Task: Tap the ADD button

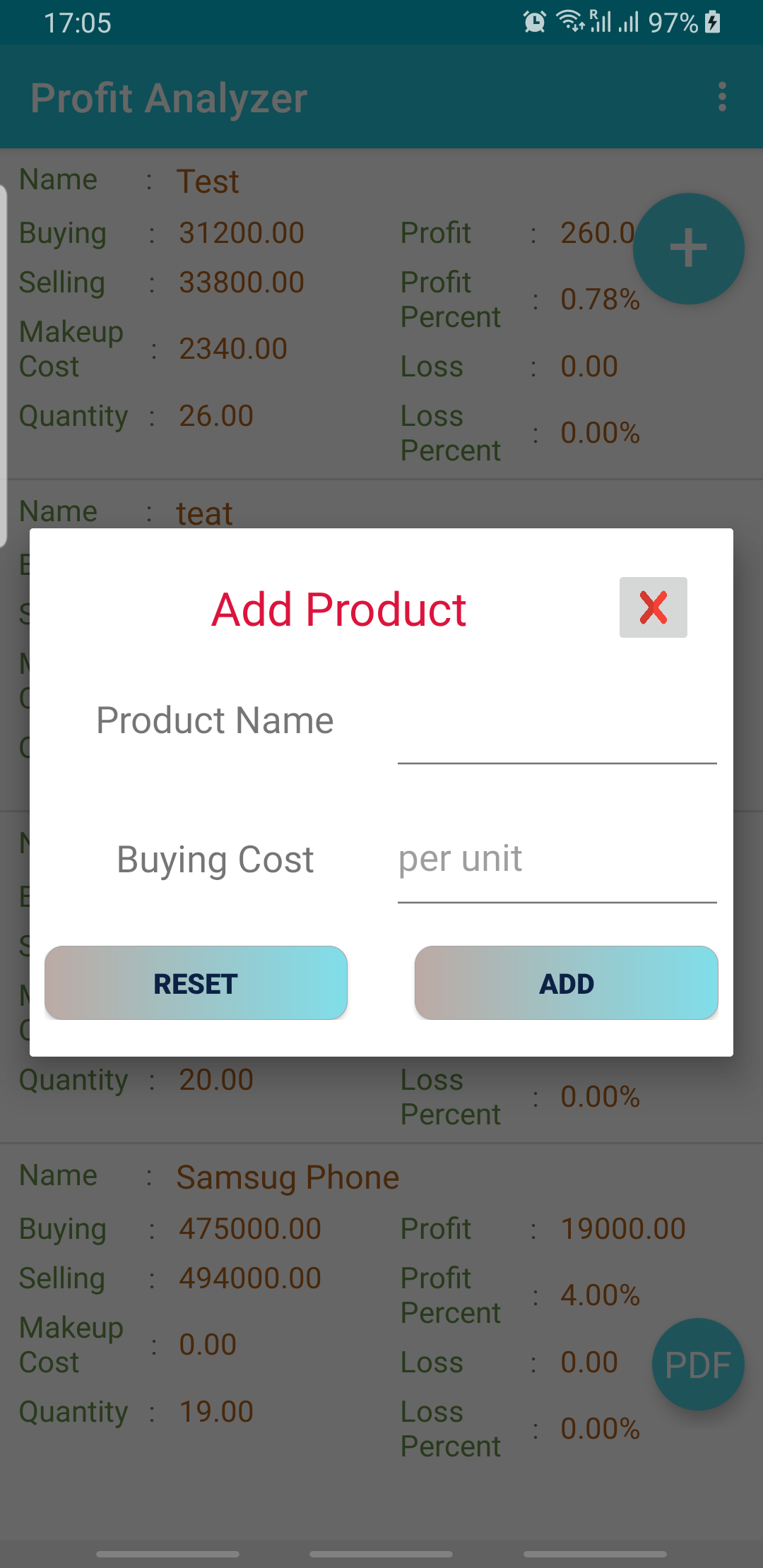Action: tap(567, 983)
